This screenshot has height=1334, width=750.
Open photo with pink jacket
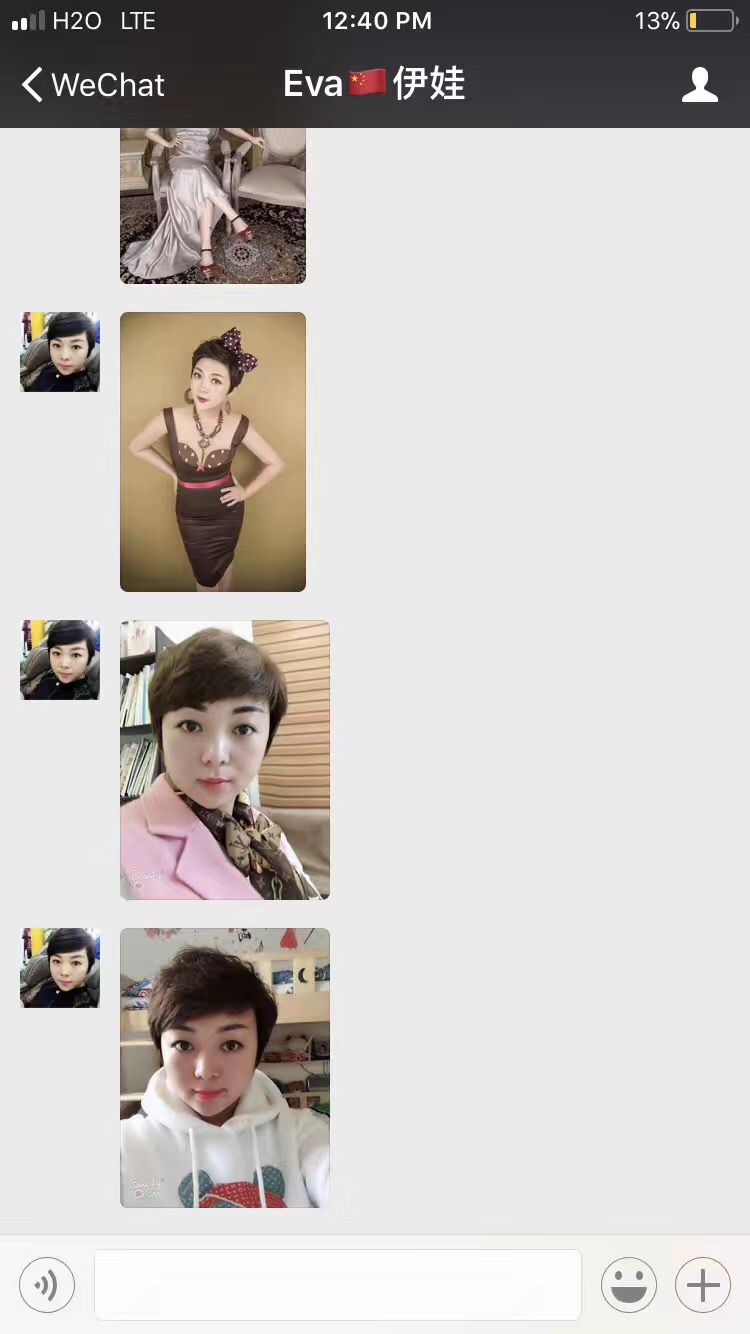[x=225, y=760]
